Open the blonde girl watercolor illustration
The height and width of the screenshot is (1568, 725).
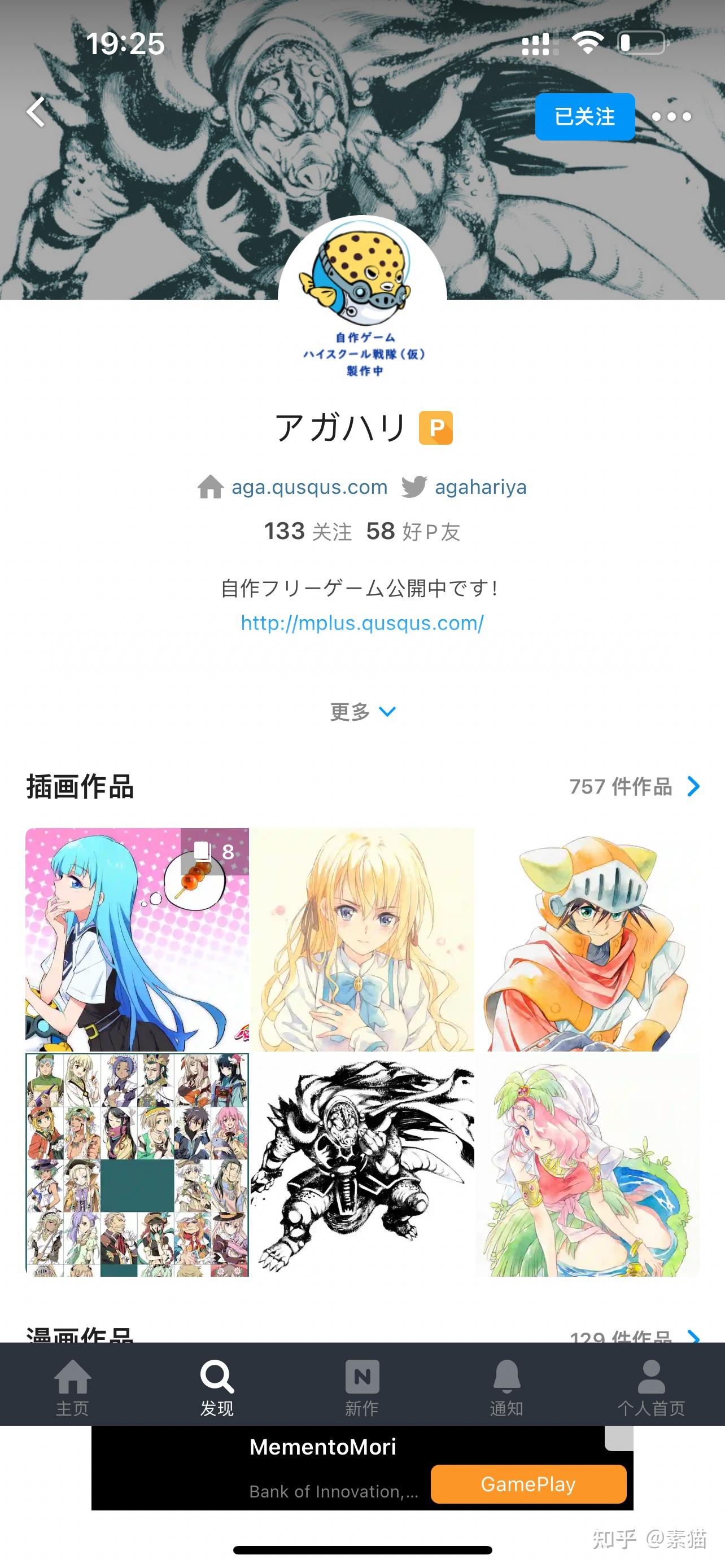tap(363, 939)
